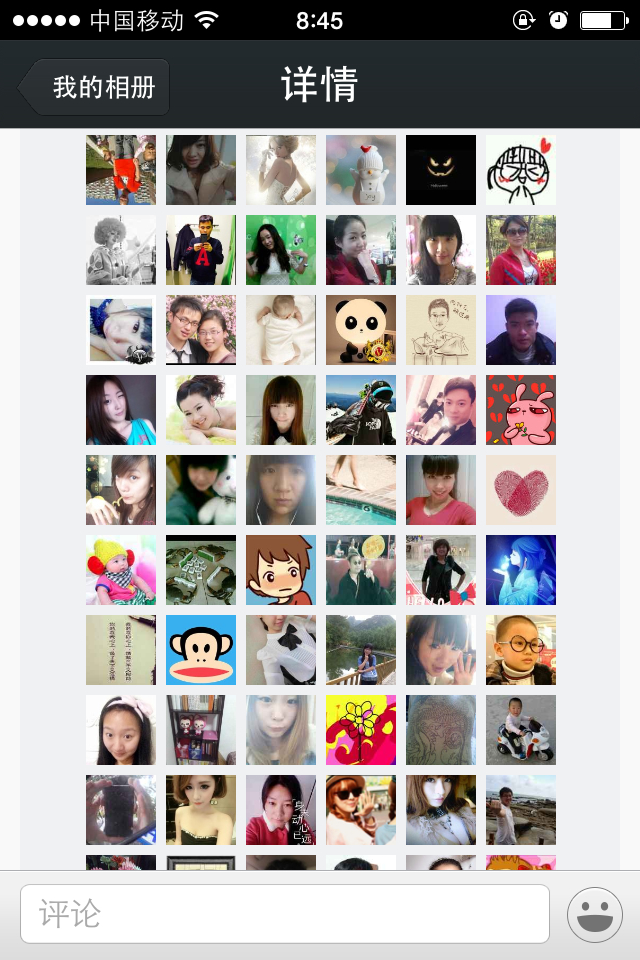The image size is (640, 960).
Task: Open the child with round glasses avatar
Action: pyautogui.click(x=521, y=650)
